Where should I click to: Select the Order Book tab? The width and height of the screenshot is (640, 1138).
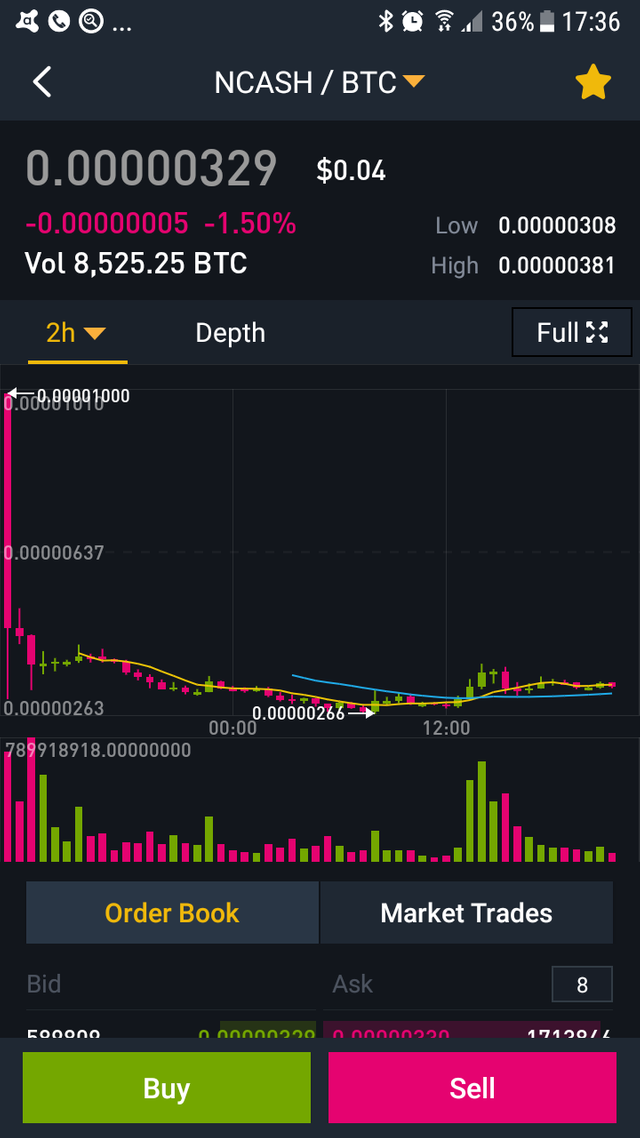pyautogui.click(x=172, y=913)
